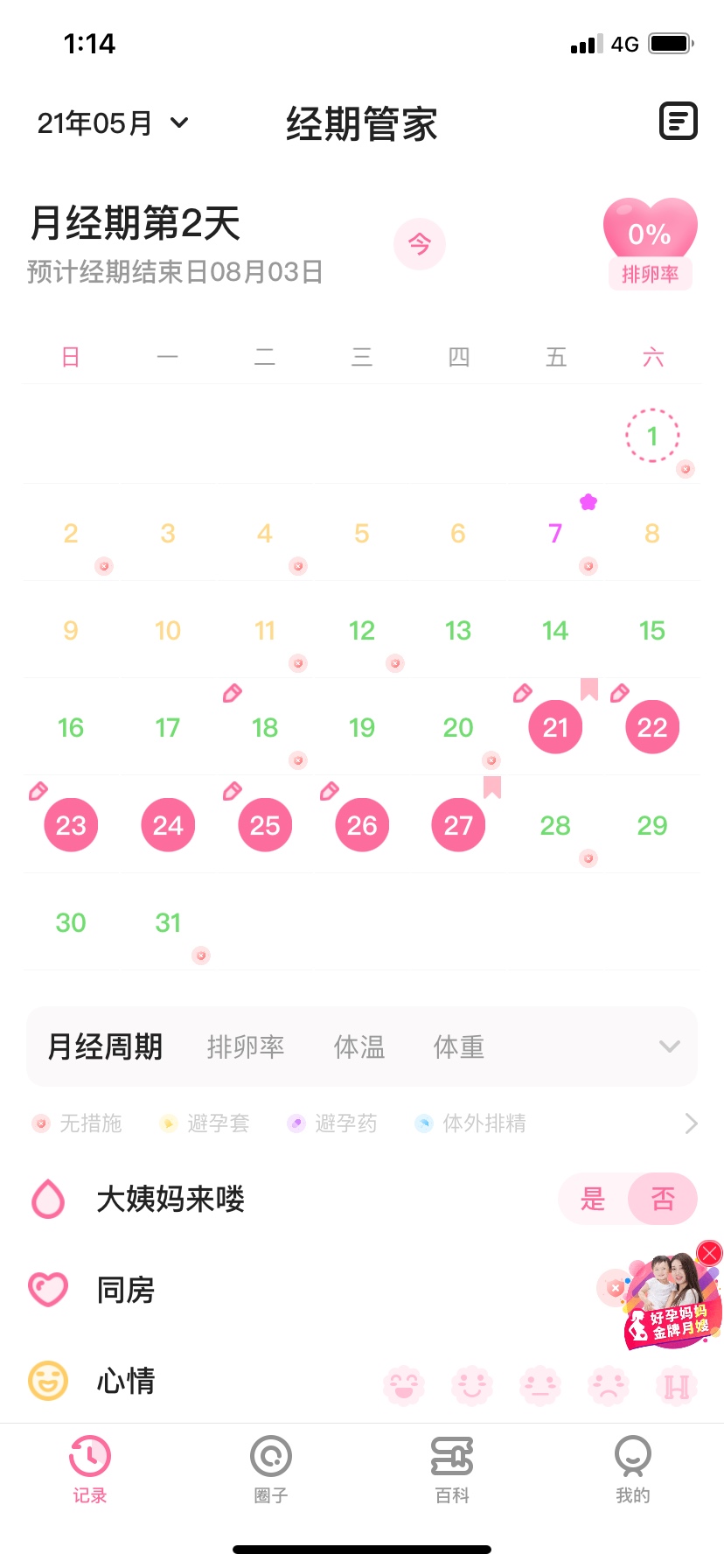Jump to today with 今 button

tap(420, 244)
